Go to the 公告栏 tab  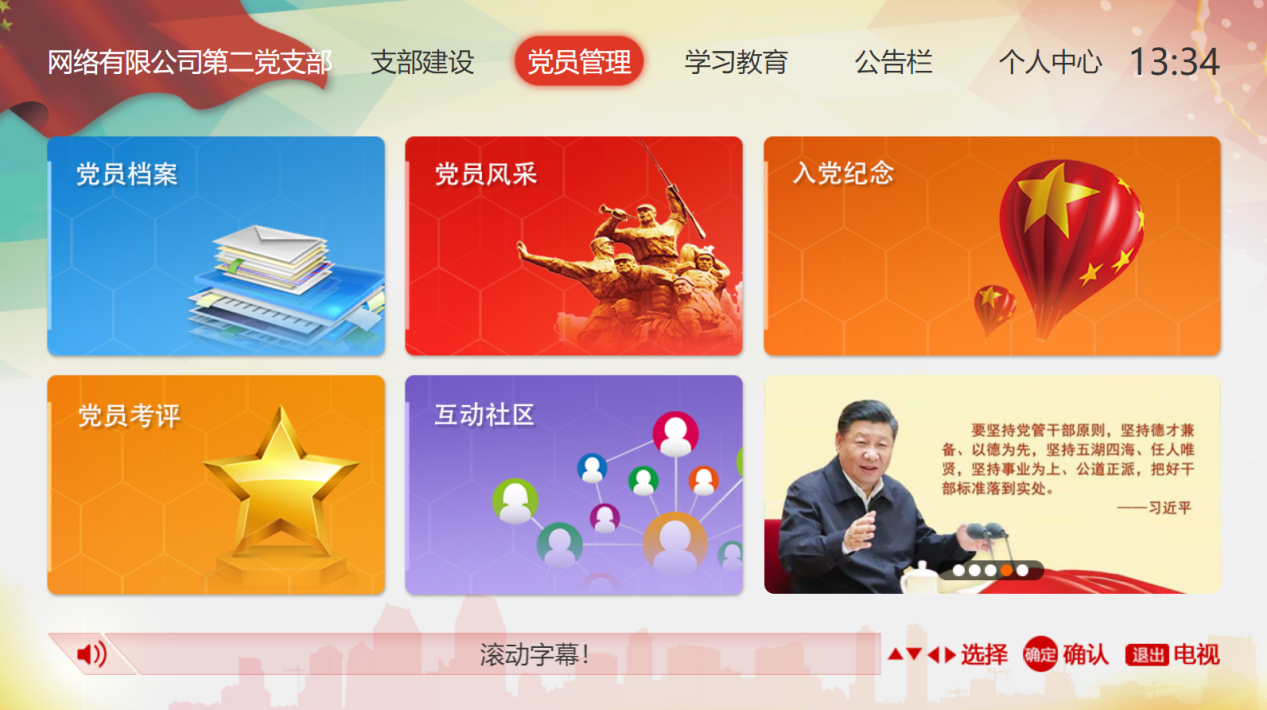click(893, 62)
